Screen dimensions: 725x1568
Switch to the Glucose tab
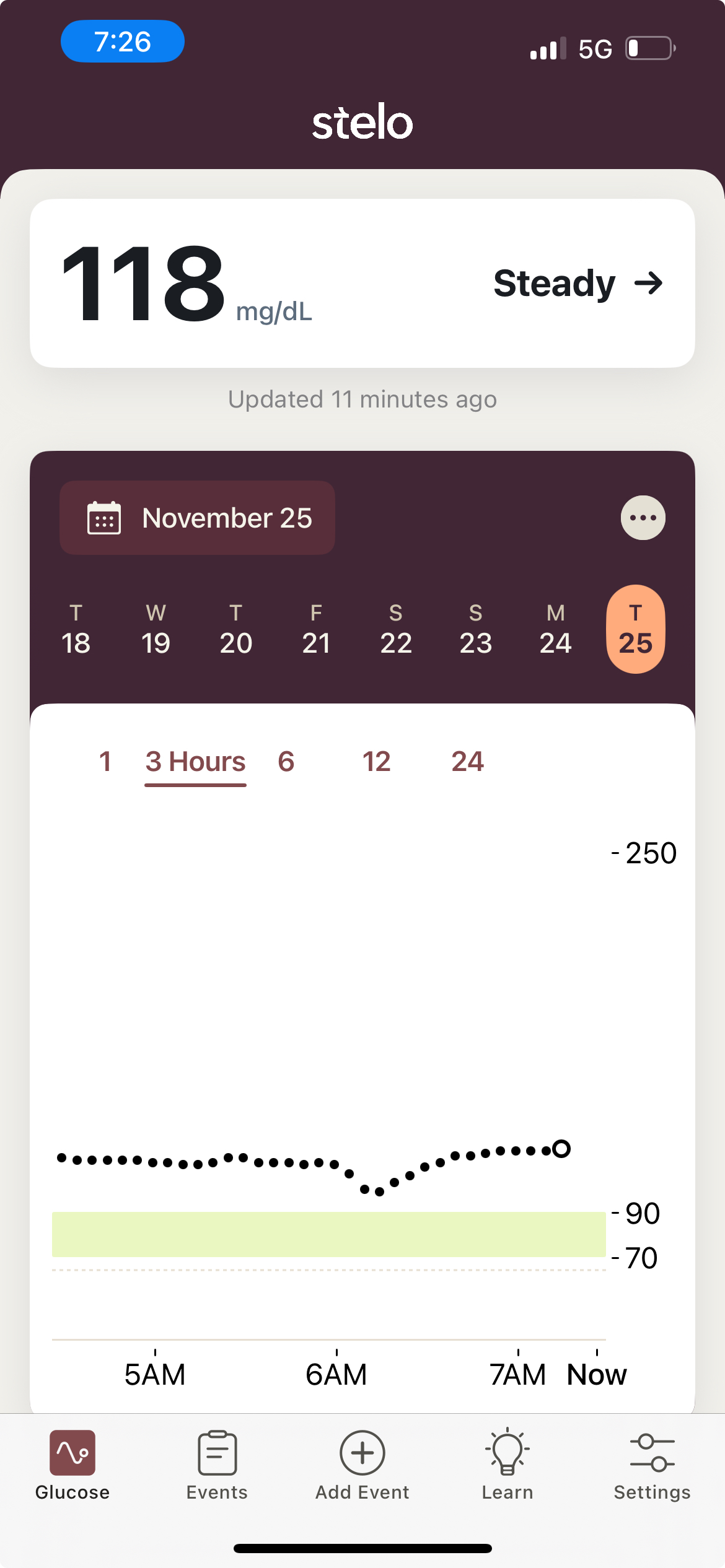point(72,1465)
